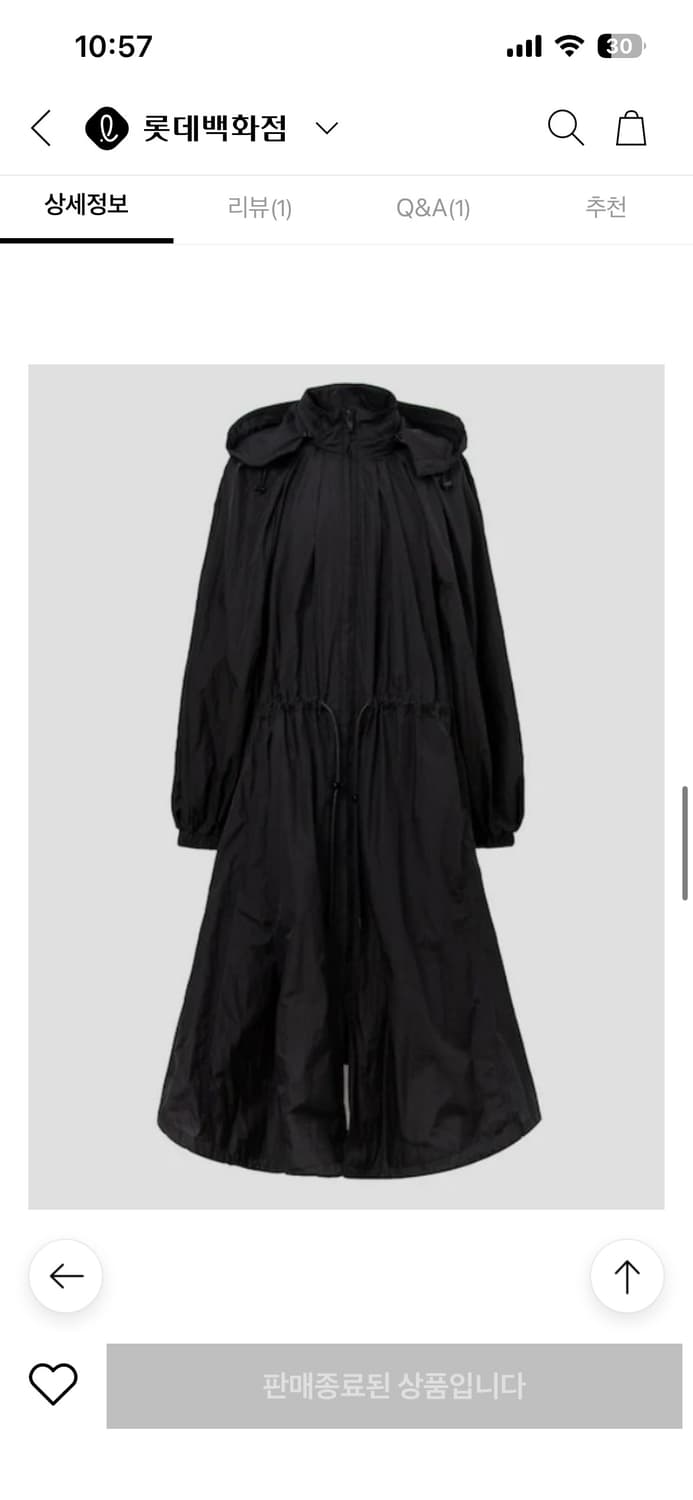Open the shopping bag cart
This screenshot has width=693, height=1500.
click(631, 128)
